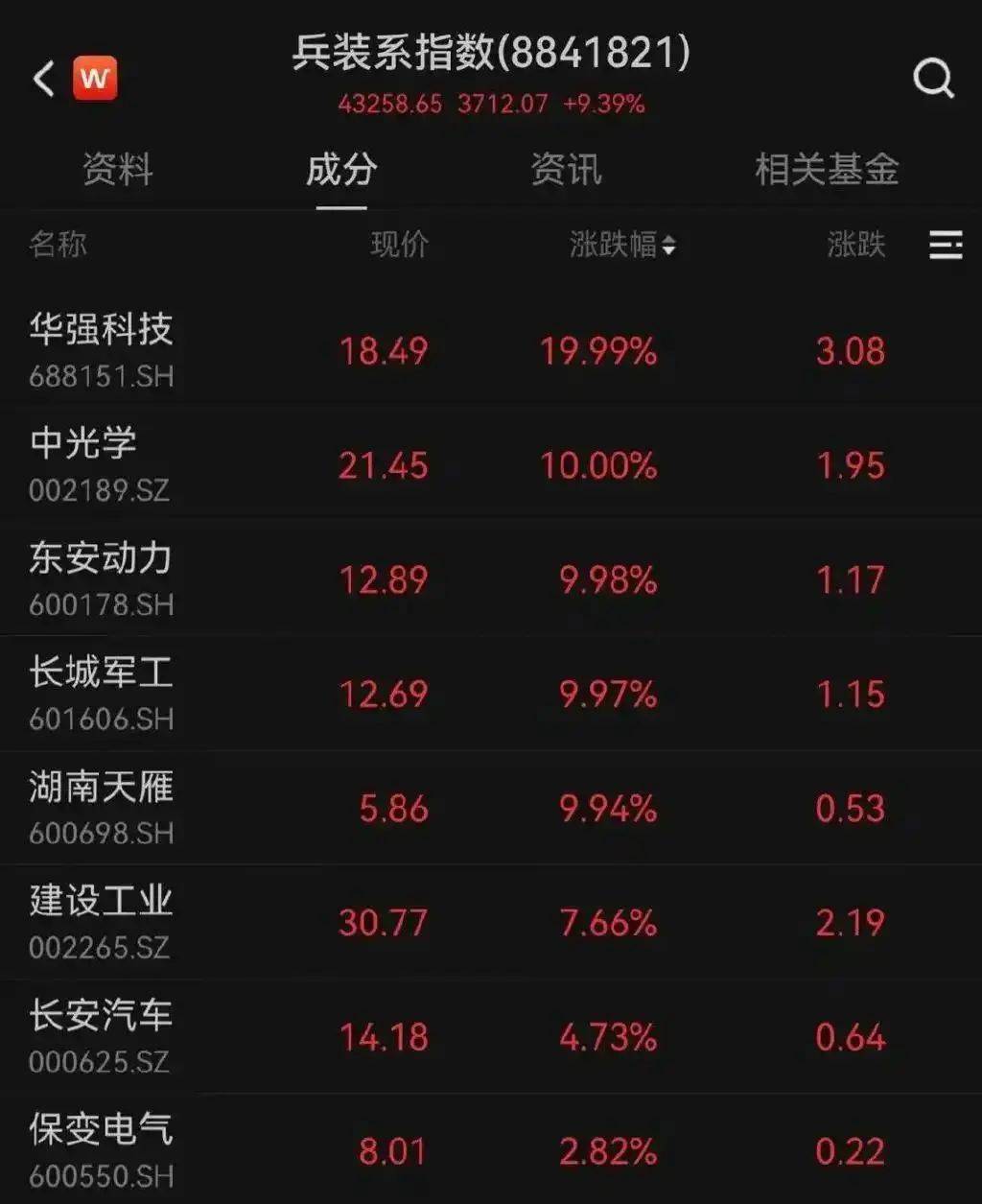This screenshot has height=1204, width=982.
Task: Switch to the 资料 tab
Action: [117, 170]
